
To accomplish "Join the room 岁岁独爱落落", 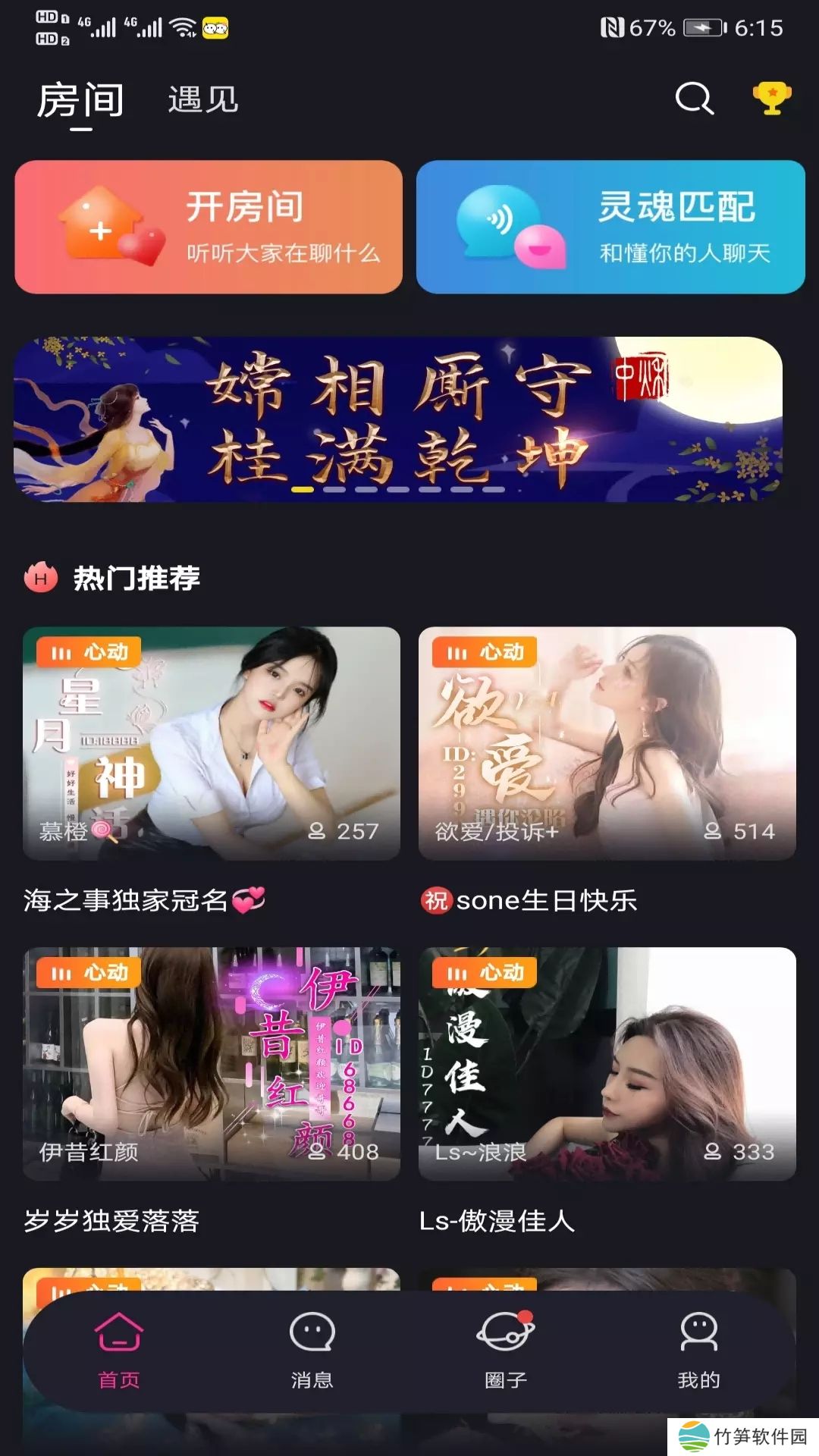I will click(x=212, y=1063).
